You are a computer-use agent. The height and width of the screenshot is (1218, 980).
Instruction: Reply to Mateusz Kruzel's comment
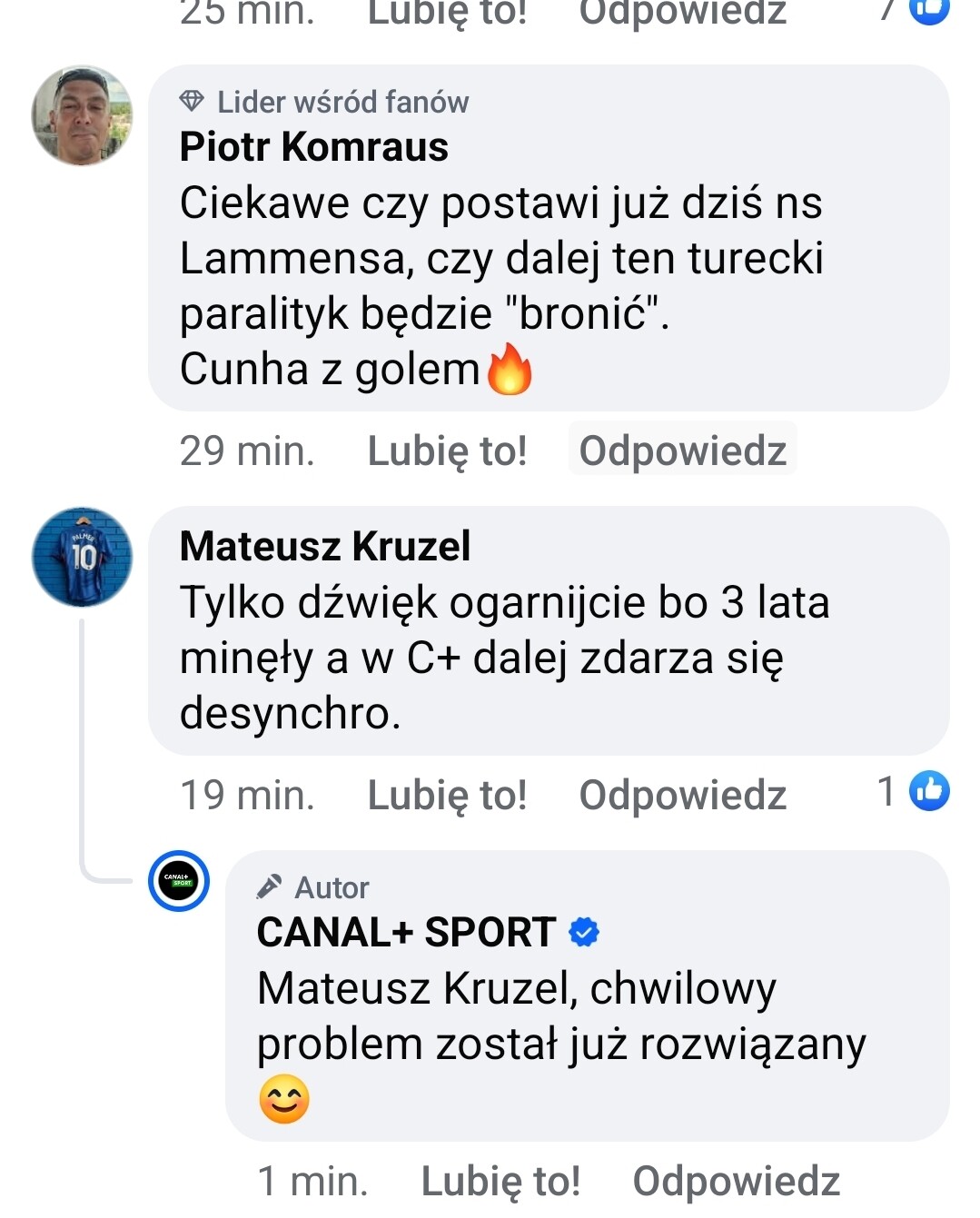(x=682, y=795)
